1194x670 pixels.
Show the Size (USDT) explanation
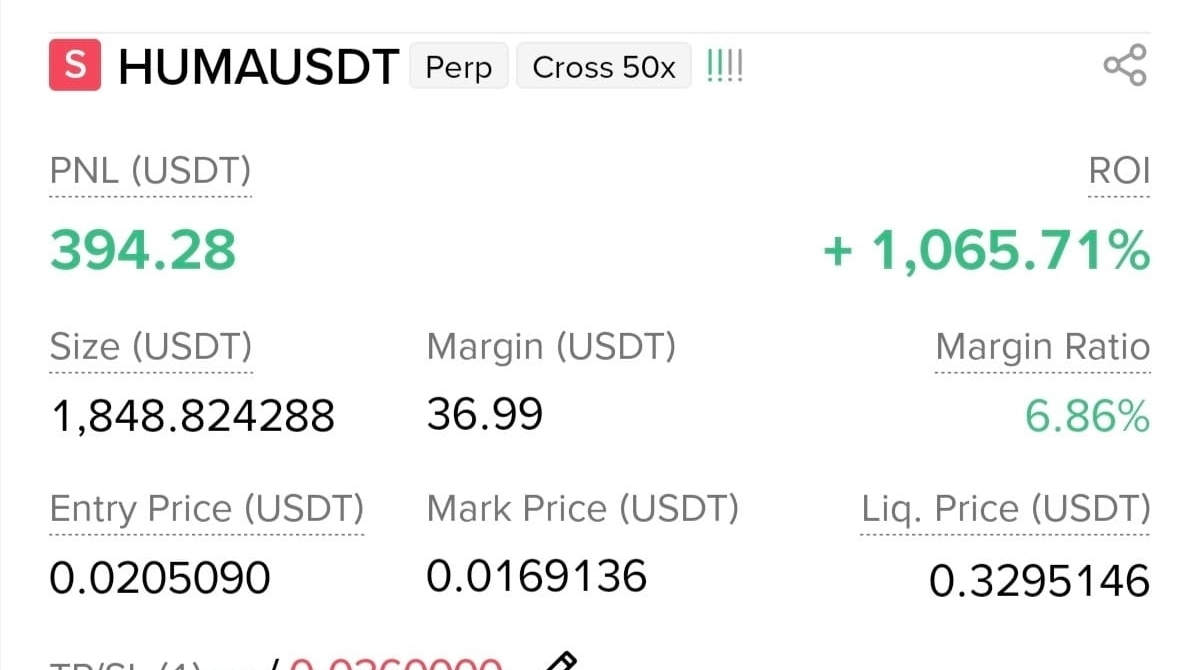pyautogui.click(x=151, y=348)
